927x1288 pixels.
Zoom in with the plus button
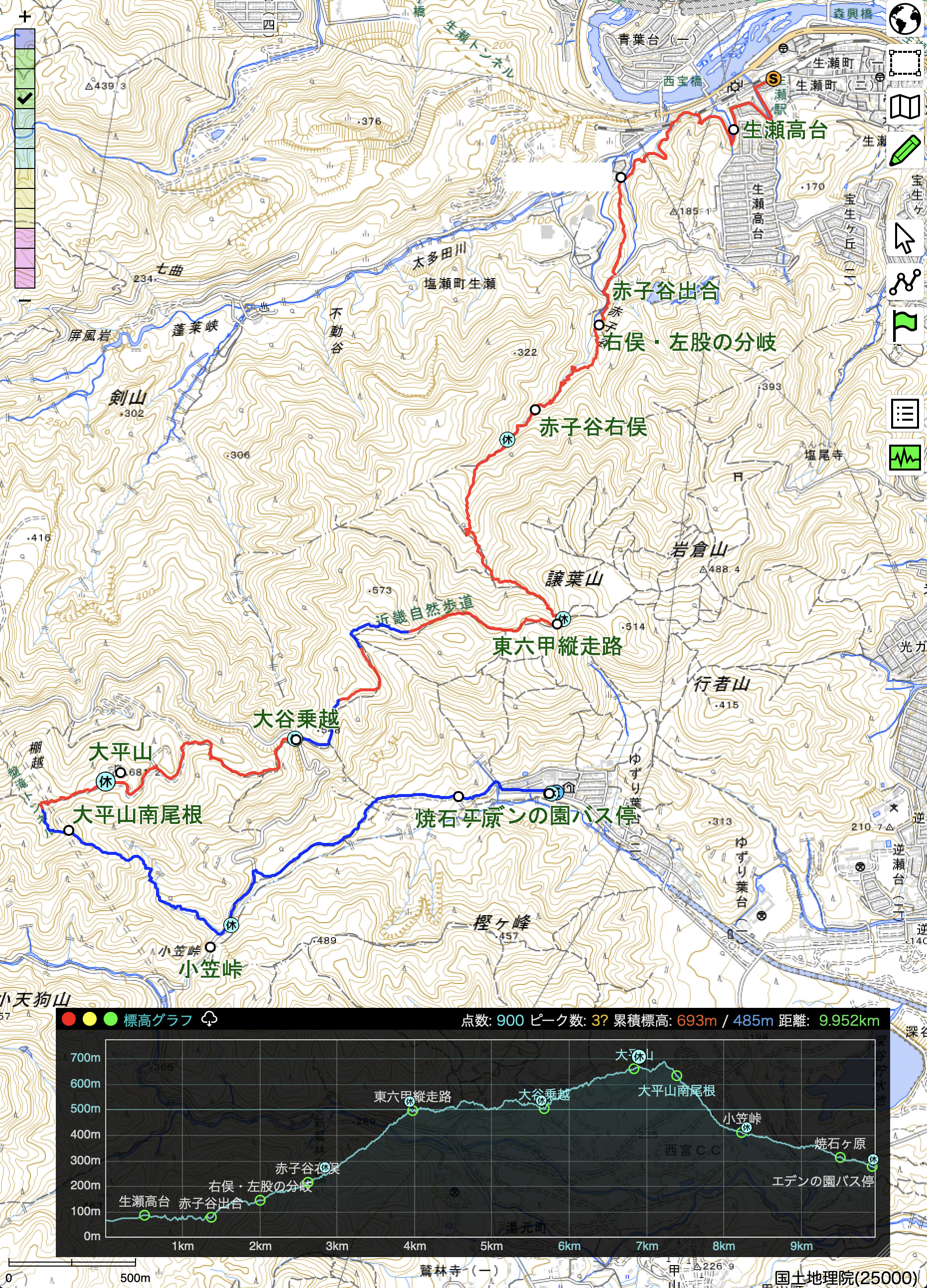(x=24, y=16)
